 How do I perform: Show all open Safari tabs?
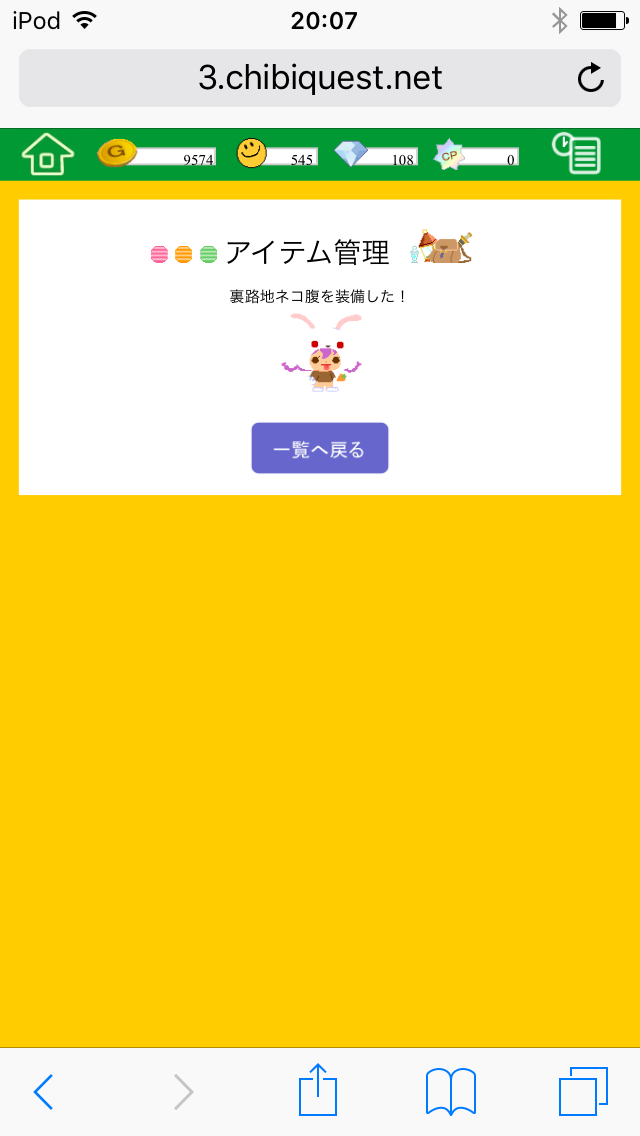[583, 1091]
